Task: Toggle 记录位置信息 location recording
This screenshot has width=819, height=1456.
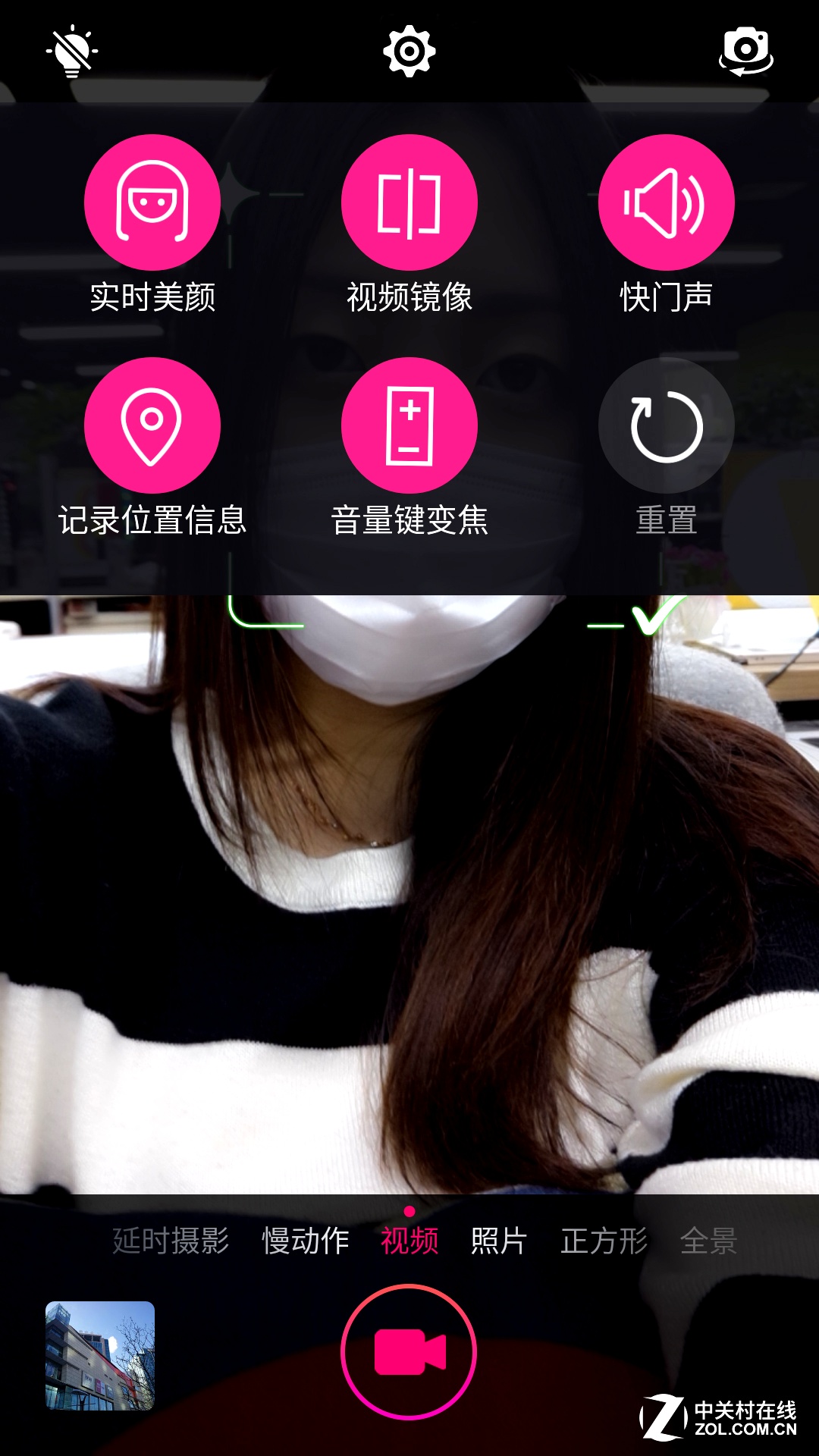Action: 152,425
